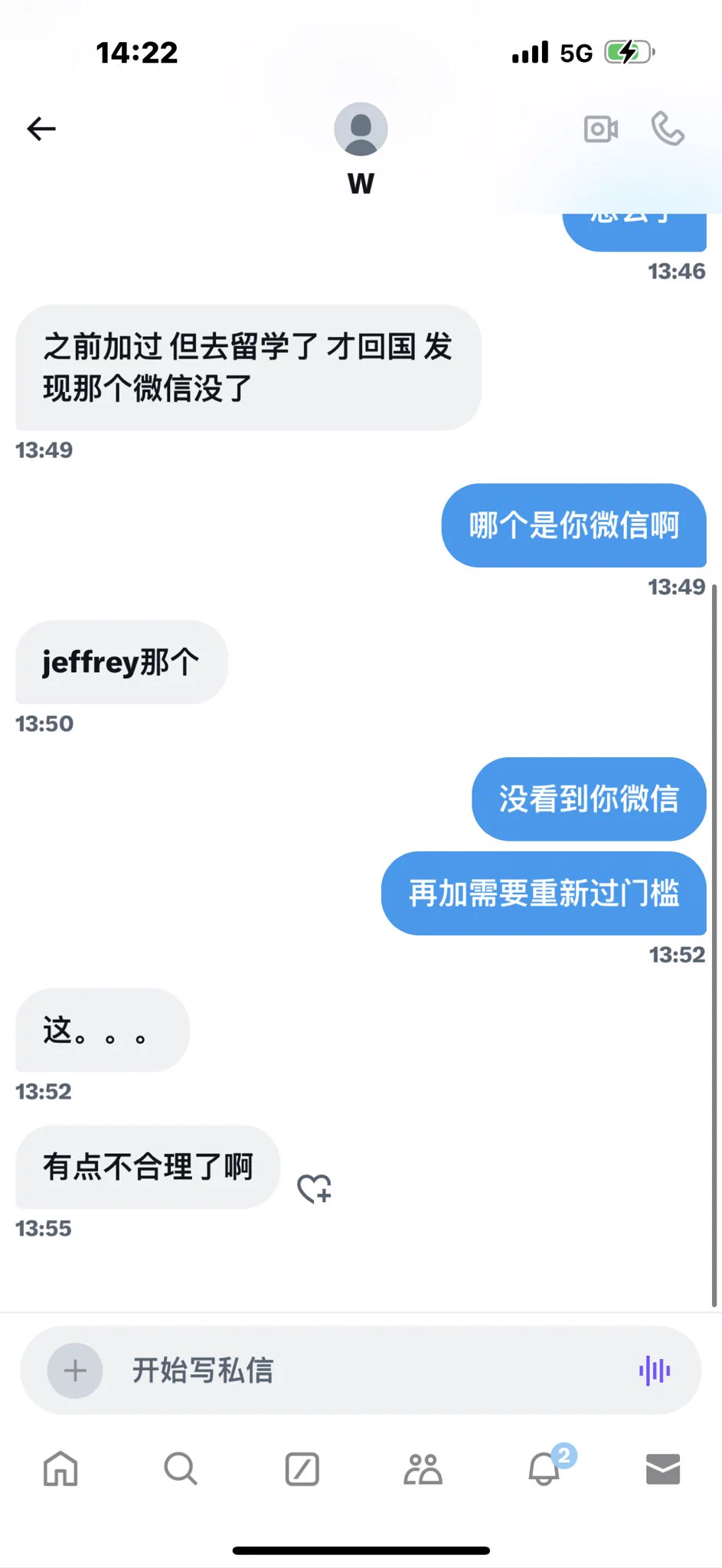Start a voice call with W

(x=668, y=129)
